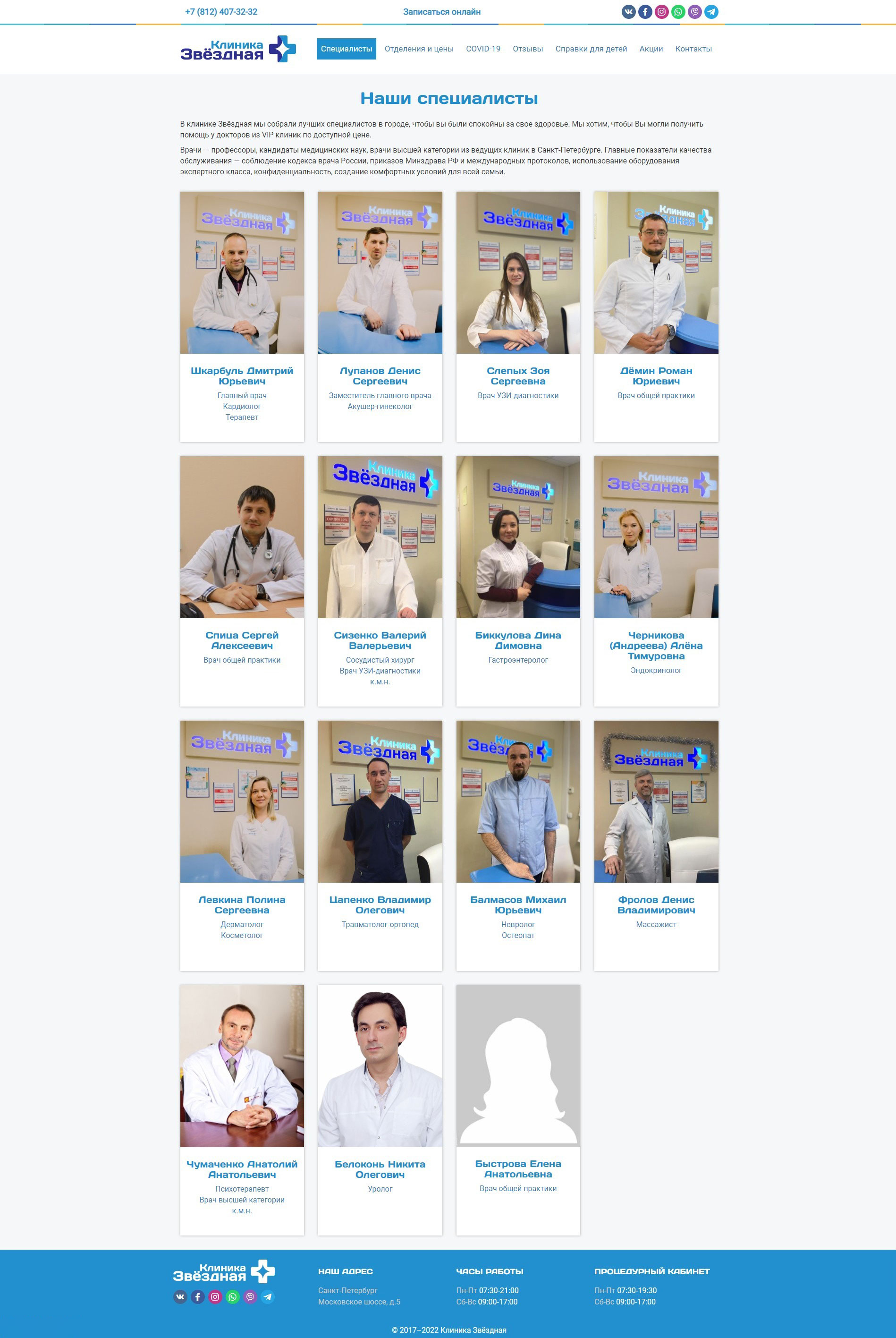Go to Отделения и цены

click(x=418, y=49)
